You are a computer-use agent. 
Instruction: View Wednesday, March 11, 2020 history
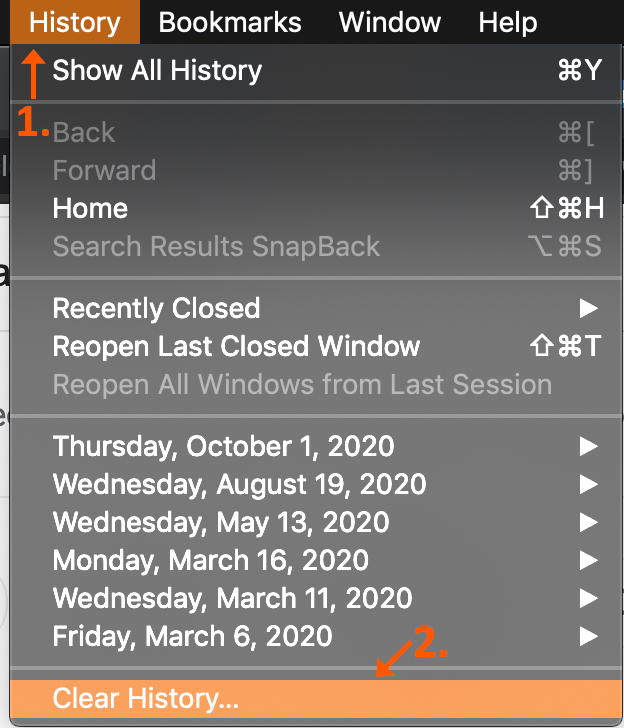tap(232, 598)
